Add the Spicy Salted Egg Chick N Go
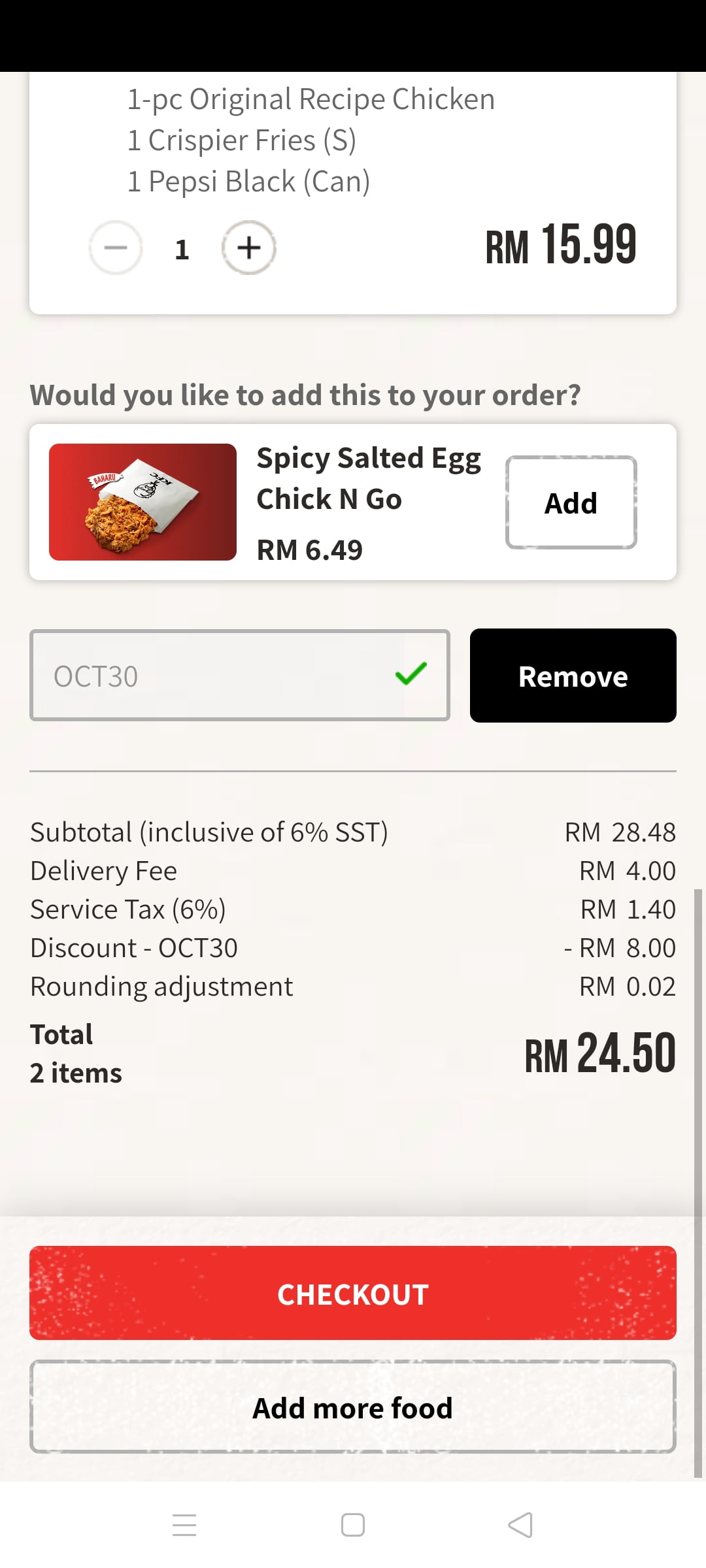Image resolution: width=706 pixels, height=1568 pixels. 569,502
